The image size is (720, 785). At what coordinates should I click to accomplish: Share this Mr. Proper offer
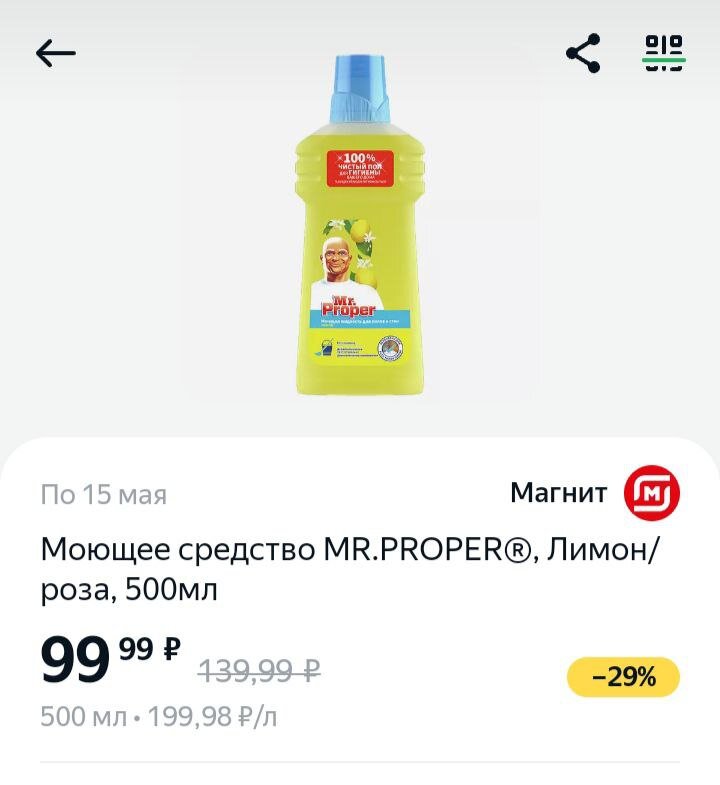point(583,54)
